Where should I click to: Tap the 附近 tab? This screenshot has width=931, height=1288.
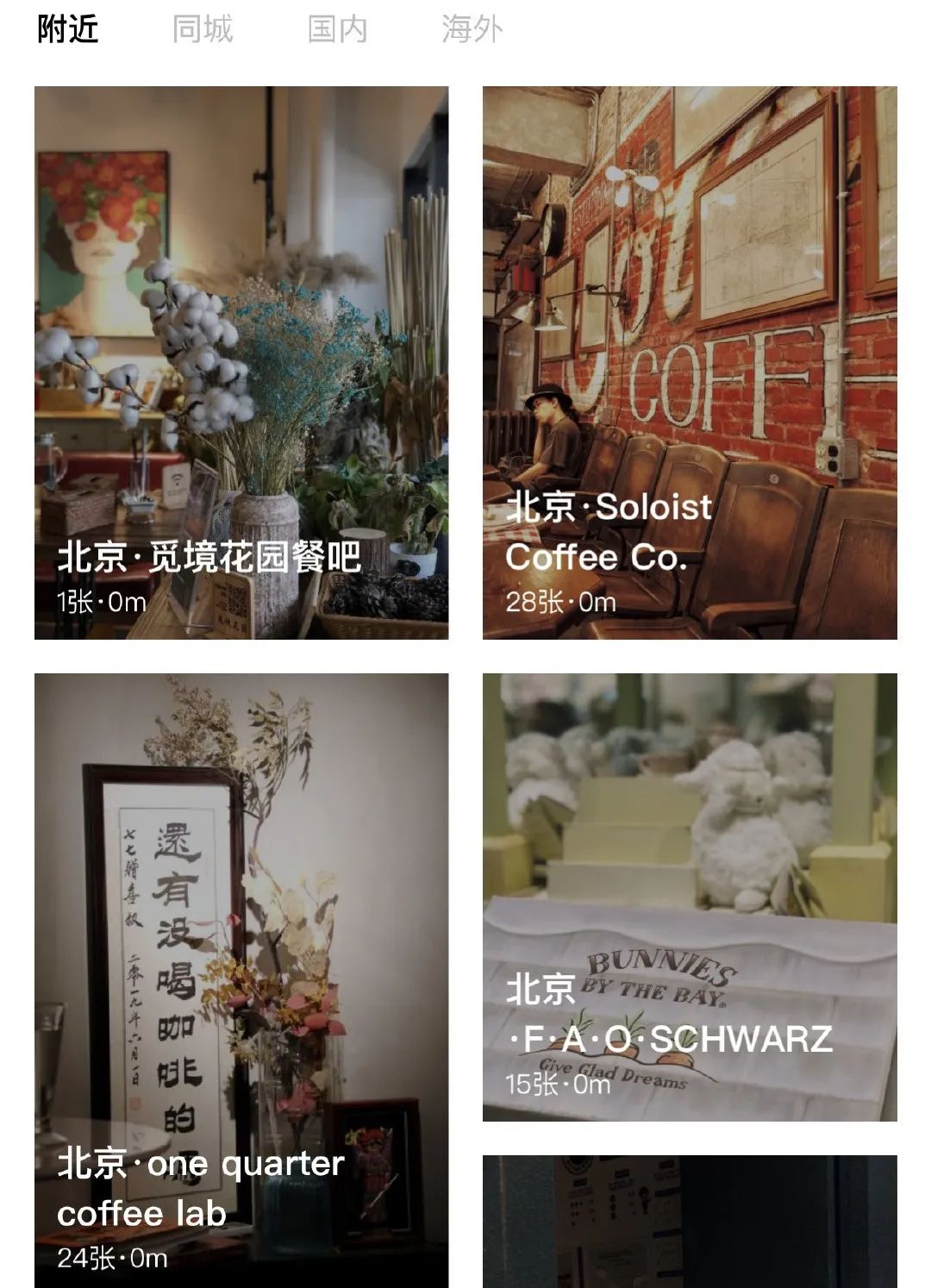tap(68, 29)
